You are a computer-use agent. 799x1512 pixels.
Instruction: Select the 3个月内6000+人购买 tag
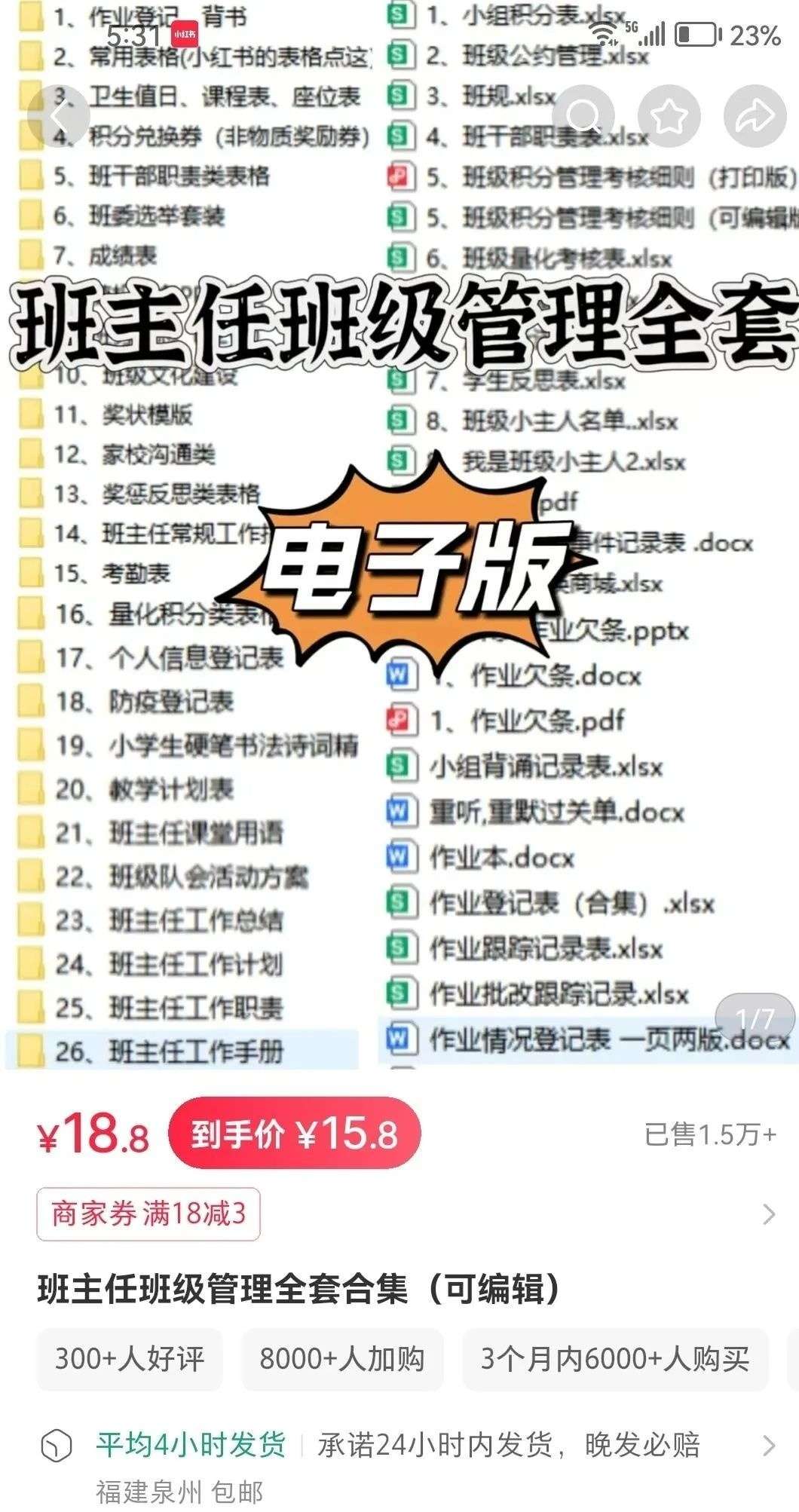615,1359
